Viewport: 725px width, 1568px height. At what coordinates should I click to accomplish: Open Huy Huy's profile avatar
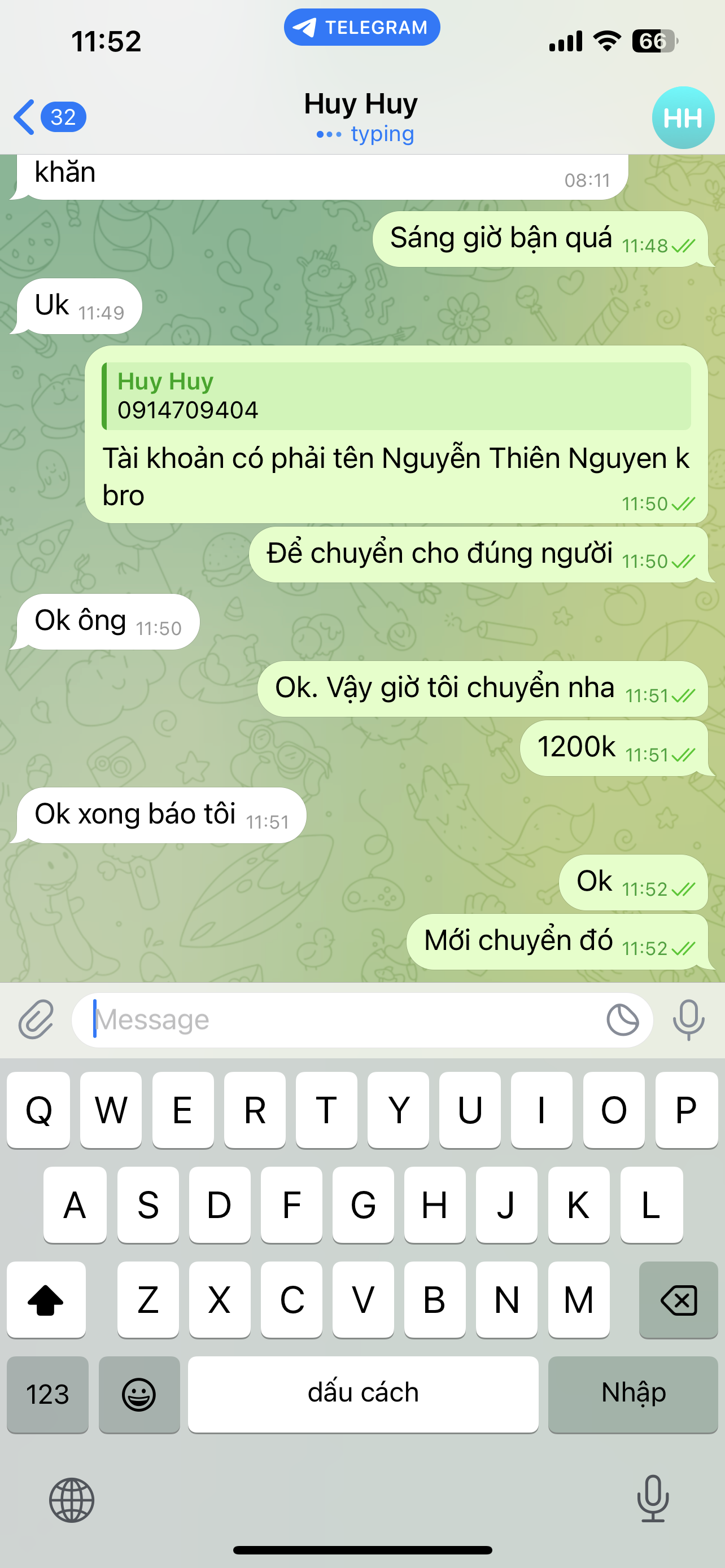[683, 117]
